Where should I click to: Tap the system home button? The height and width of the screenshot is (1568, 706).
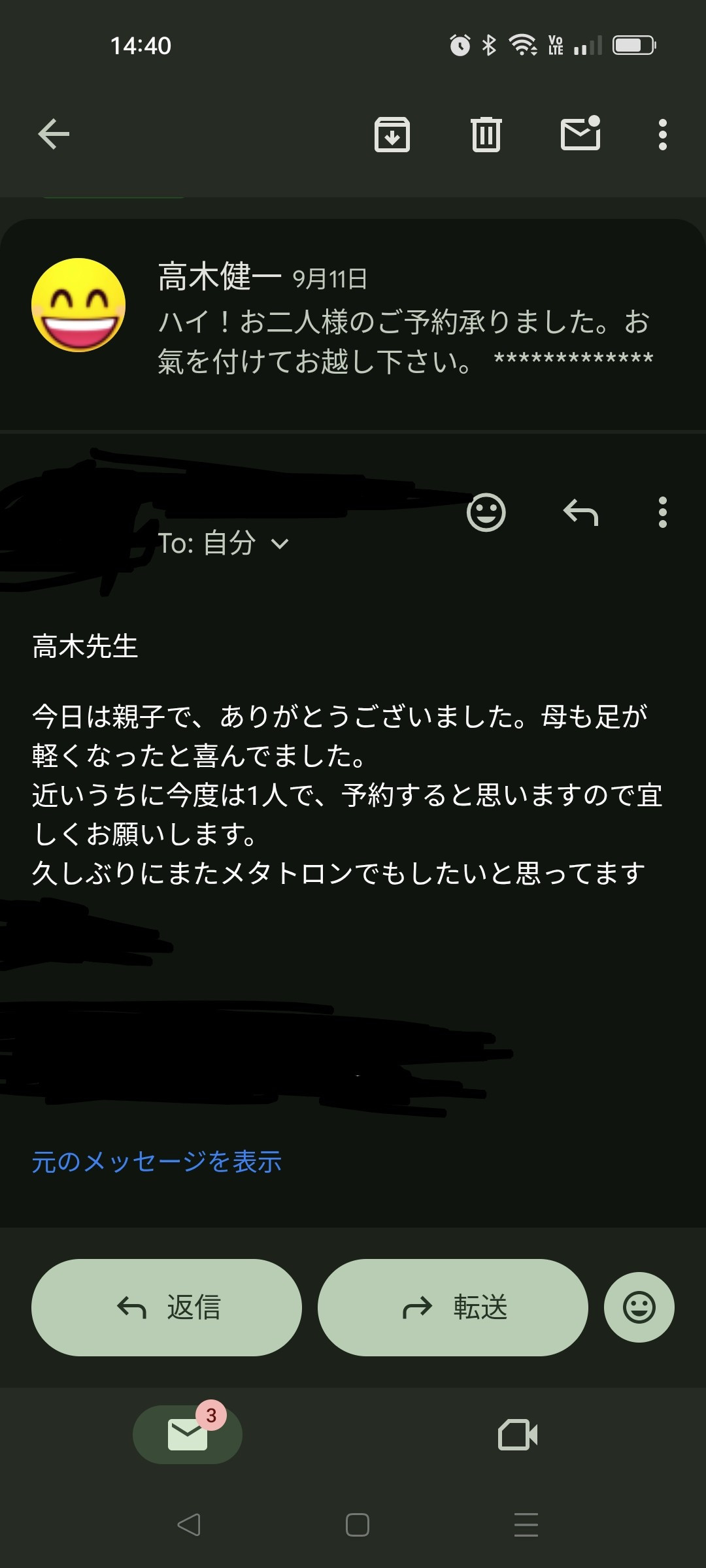coord(357,1526)
